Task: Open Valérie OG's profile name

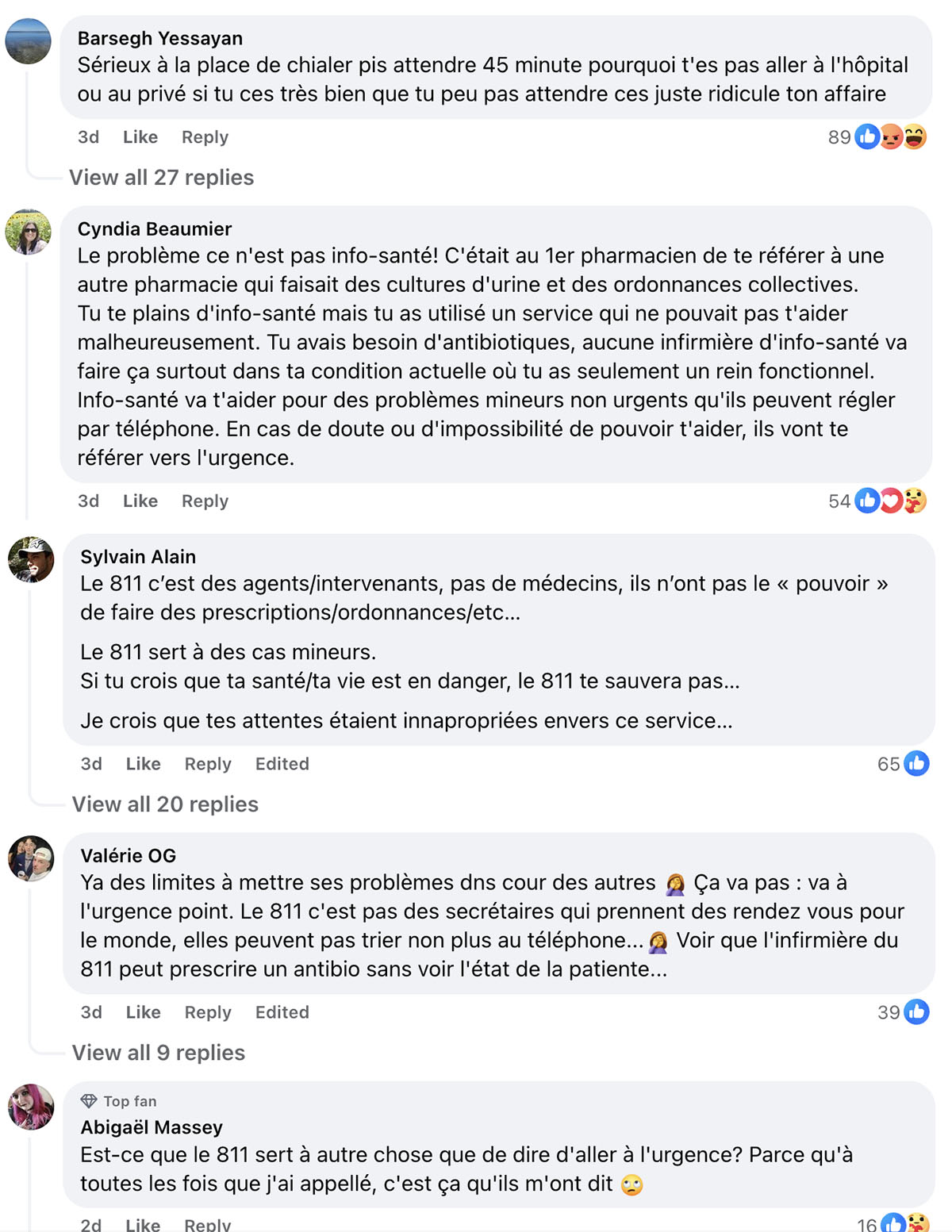Action: coord(129,855)
